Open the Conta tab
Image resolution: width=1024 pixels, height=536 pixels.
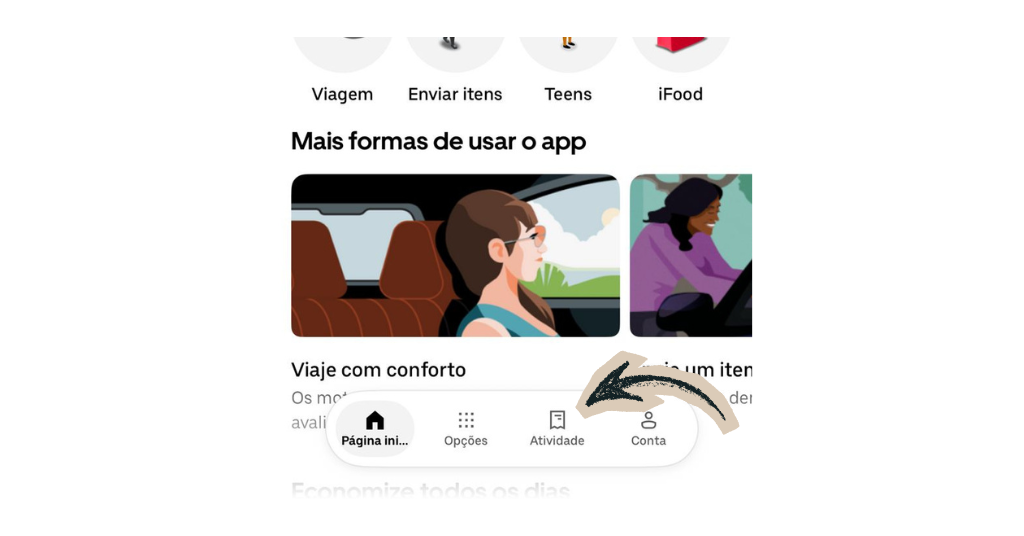pos(648,429)
